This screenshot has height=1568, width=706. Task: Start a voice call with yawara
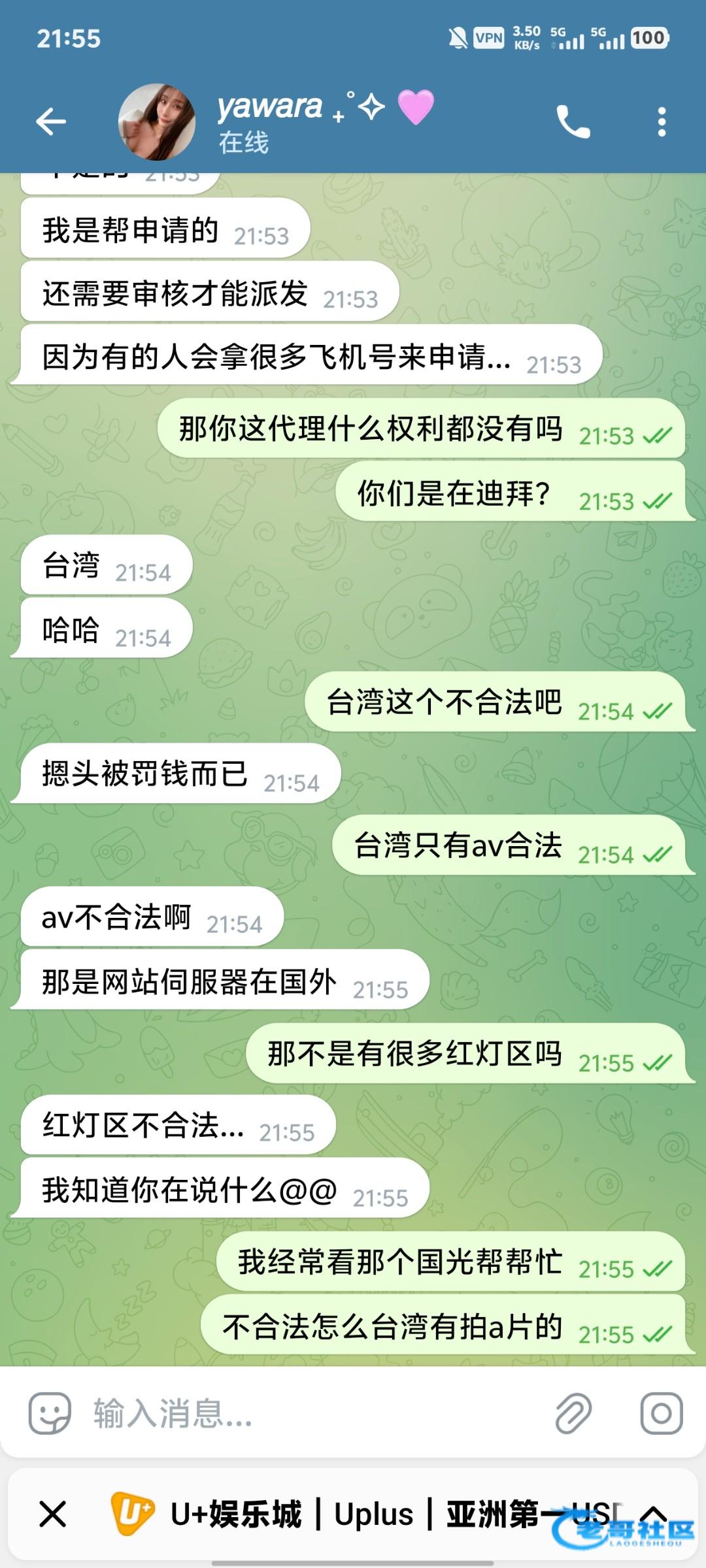[573, 122]
